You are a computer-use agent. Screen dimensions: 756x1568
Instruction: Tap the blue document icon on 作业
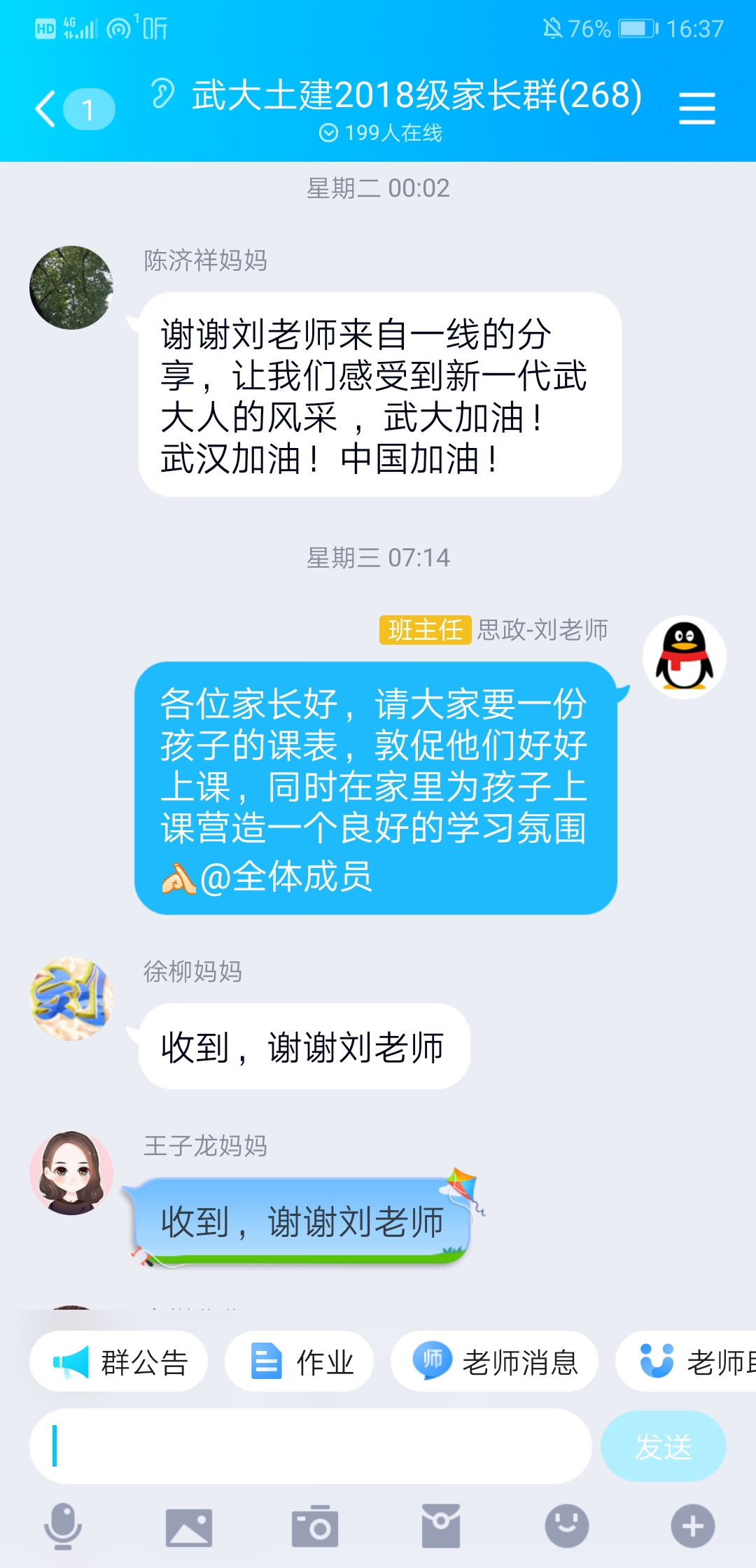coord(262,1361)
